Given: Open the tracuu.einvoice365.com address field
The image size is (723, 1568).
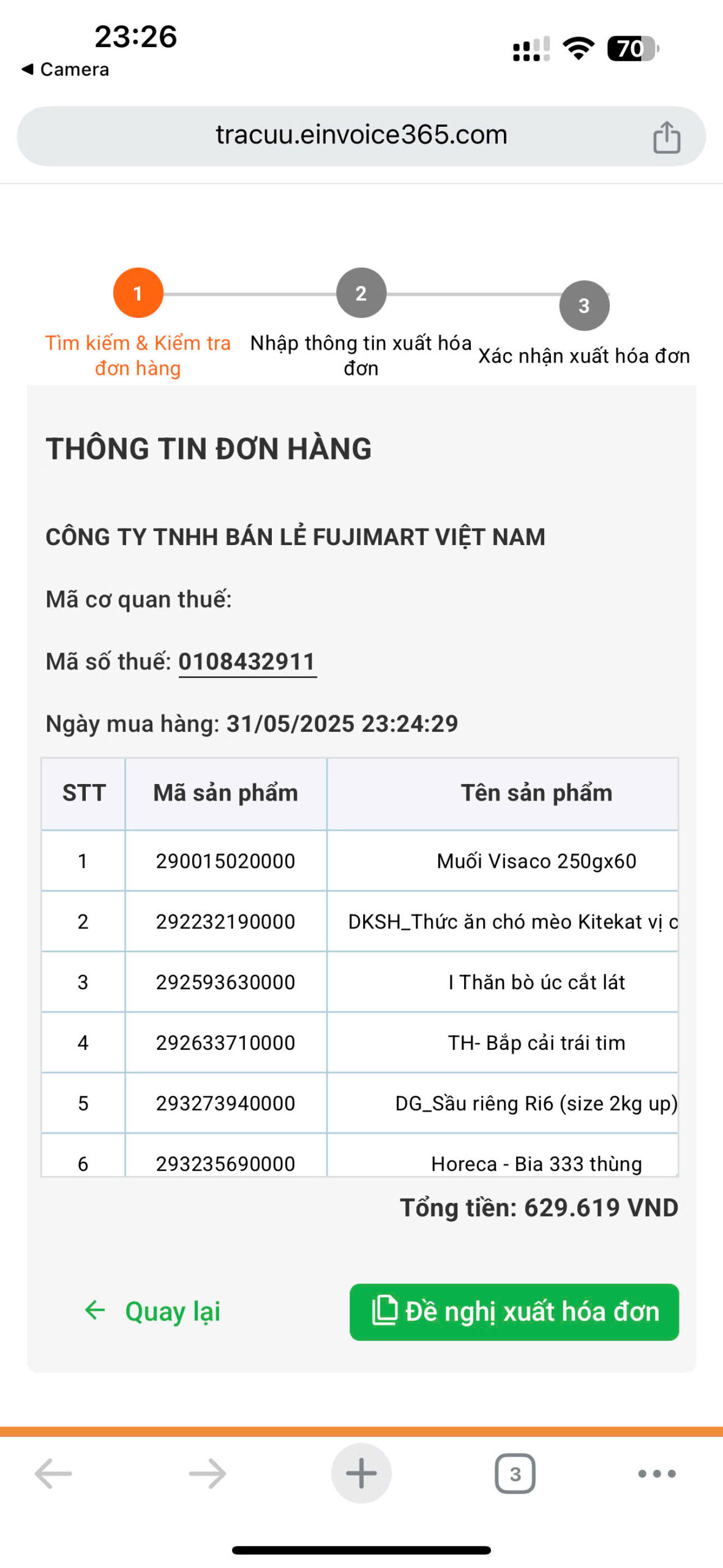Looking at the screenshot, I should pyautogui.click(x=361, y=135).
